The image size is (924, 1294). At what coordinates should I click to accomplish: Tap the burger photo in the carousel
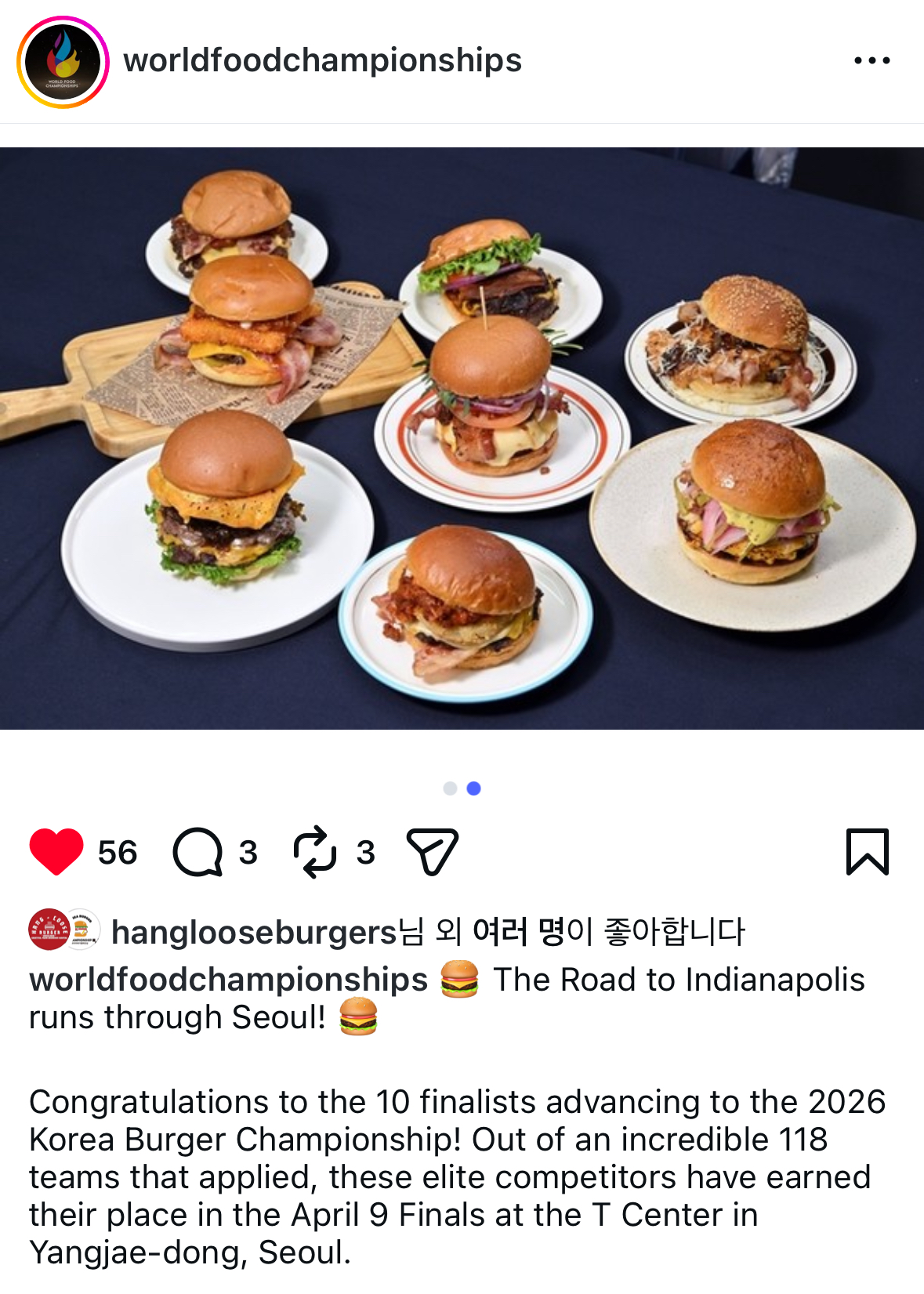tap(462, 438)
